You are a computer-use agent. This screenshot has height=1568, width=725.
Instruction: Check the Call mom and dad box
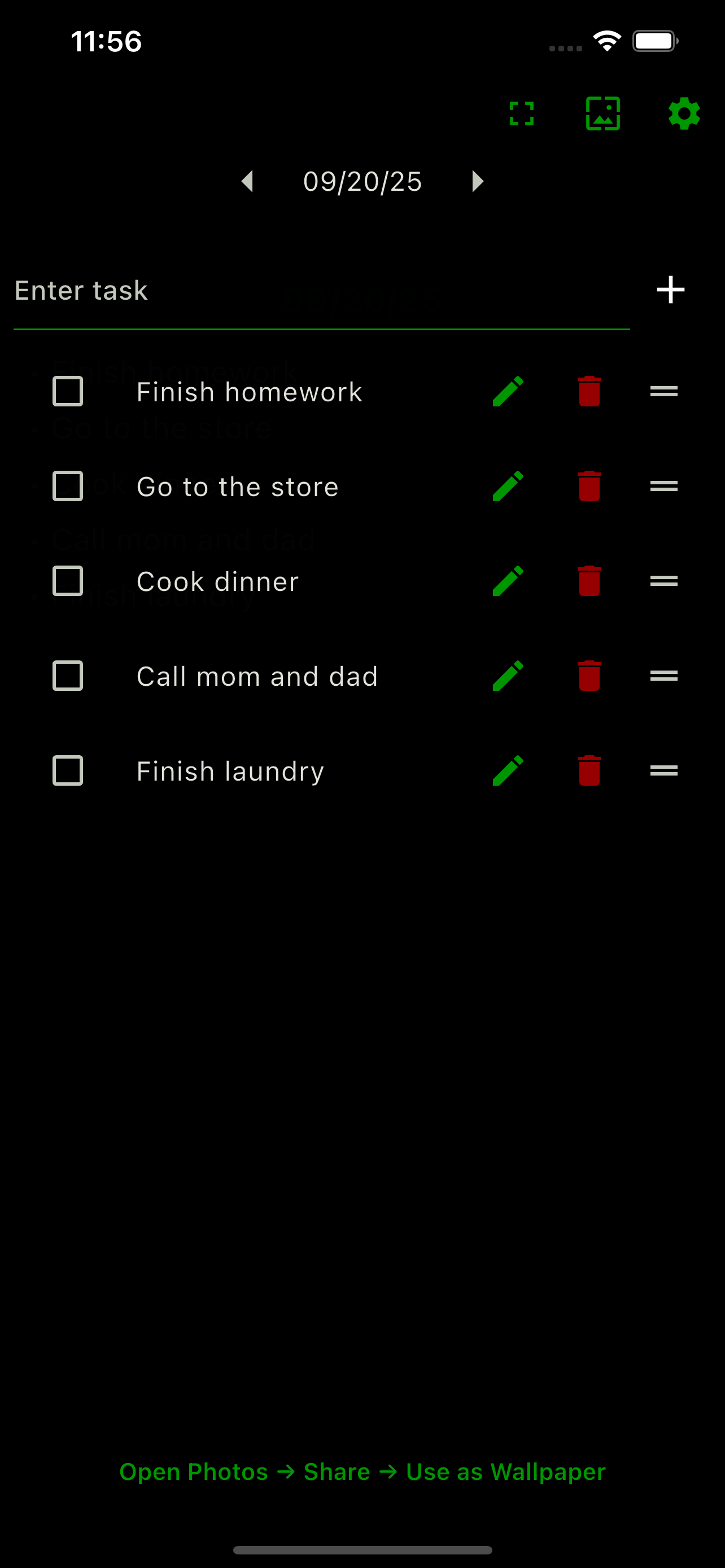pos(68,676)
